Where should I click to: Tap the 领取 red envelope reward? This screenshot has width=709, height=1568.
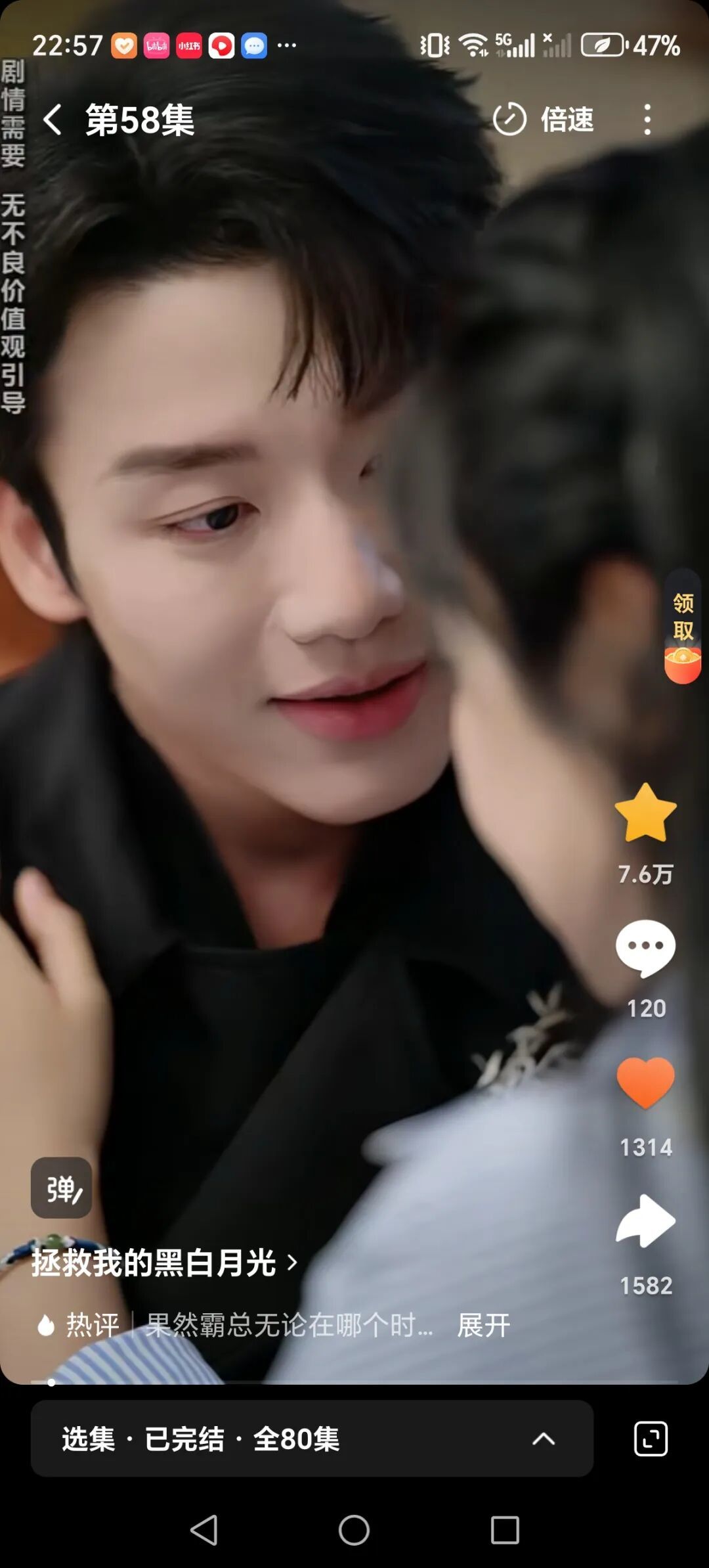[683, 627]
